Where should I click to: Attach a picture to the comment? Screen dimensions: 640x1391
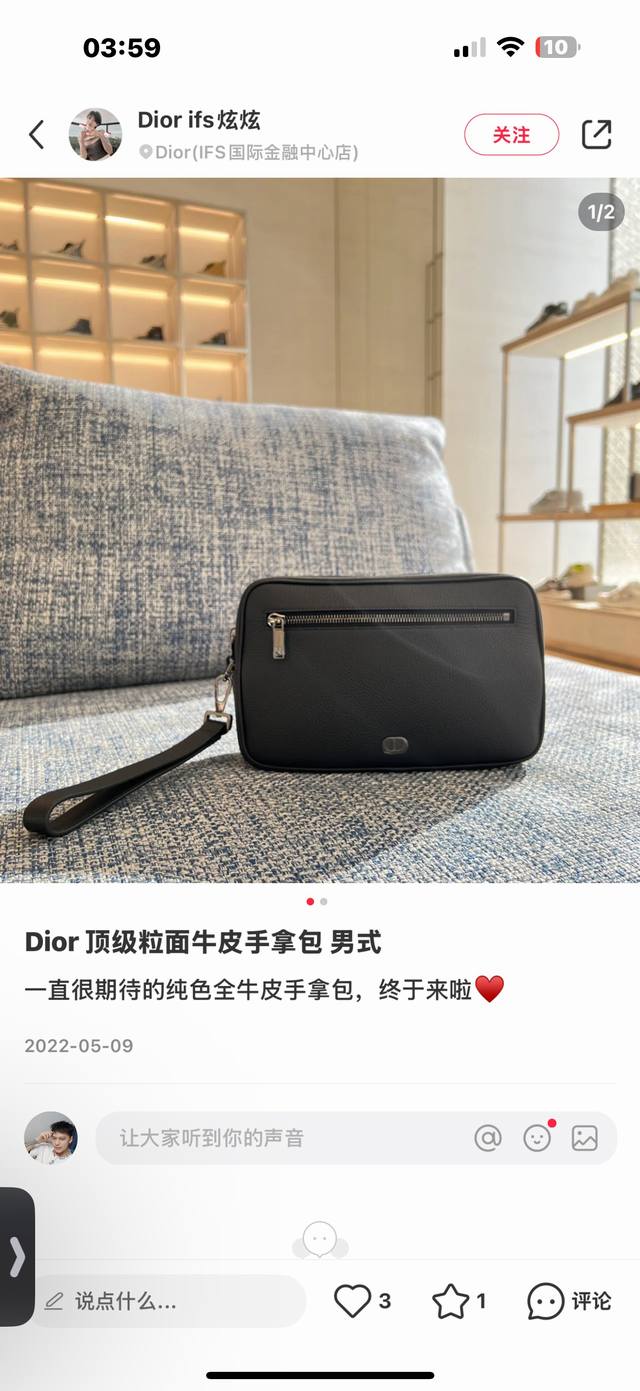pos(585,1138)
